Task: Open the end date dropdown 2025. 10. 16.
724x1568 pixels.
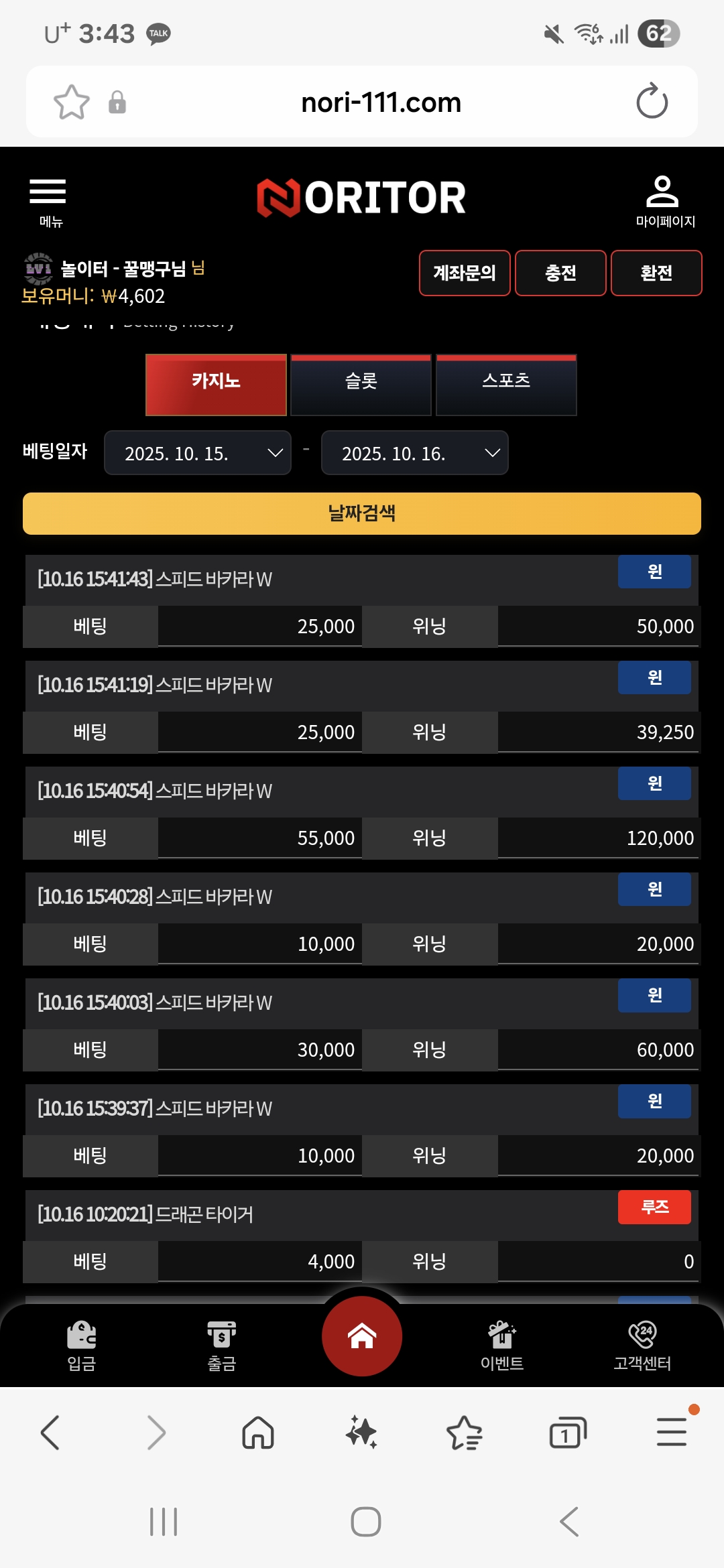Action: click(414, 453)
